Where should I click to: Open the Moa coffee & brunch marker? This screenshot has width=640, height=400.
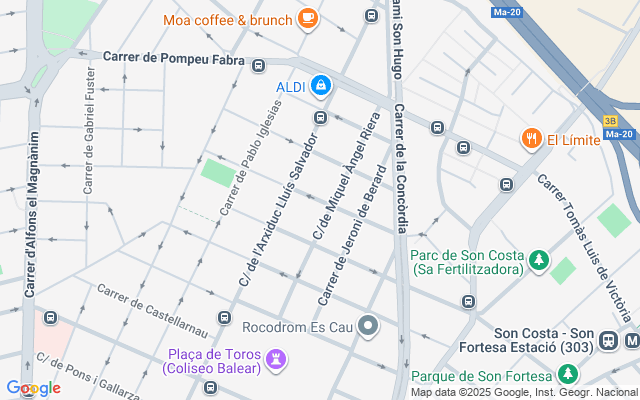pos(307,19)
